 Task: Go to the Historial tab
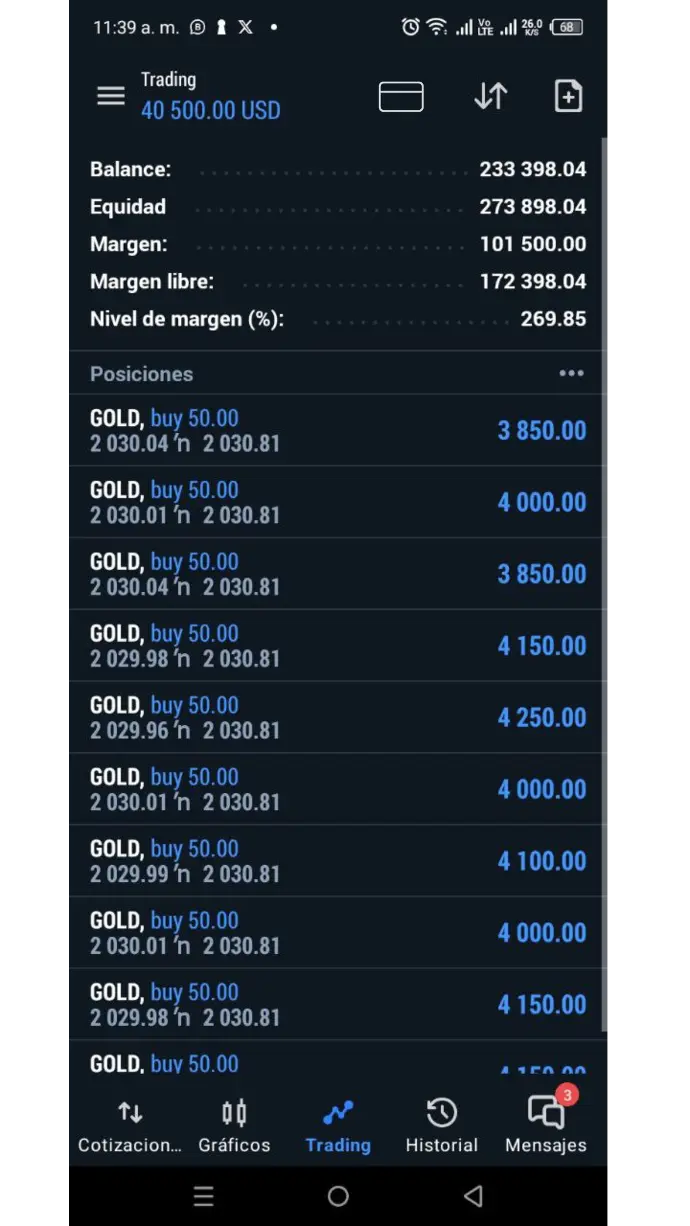coord(441,1126)
